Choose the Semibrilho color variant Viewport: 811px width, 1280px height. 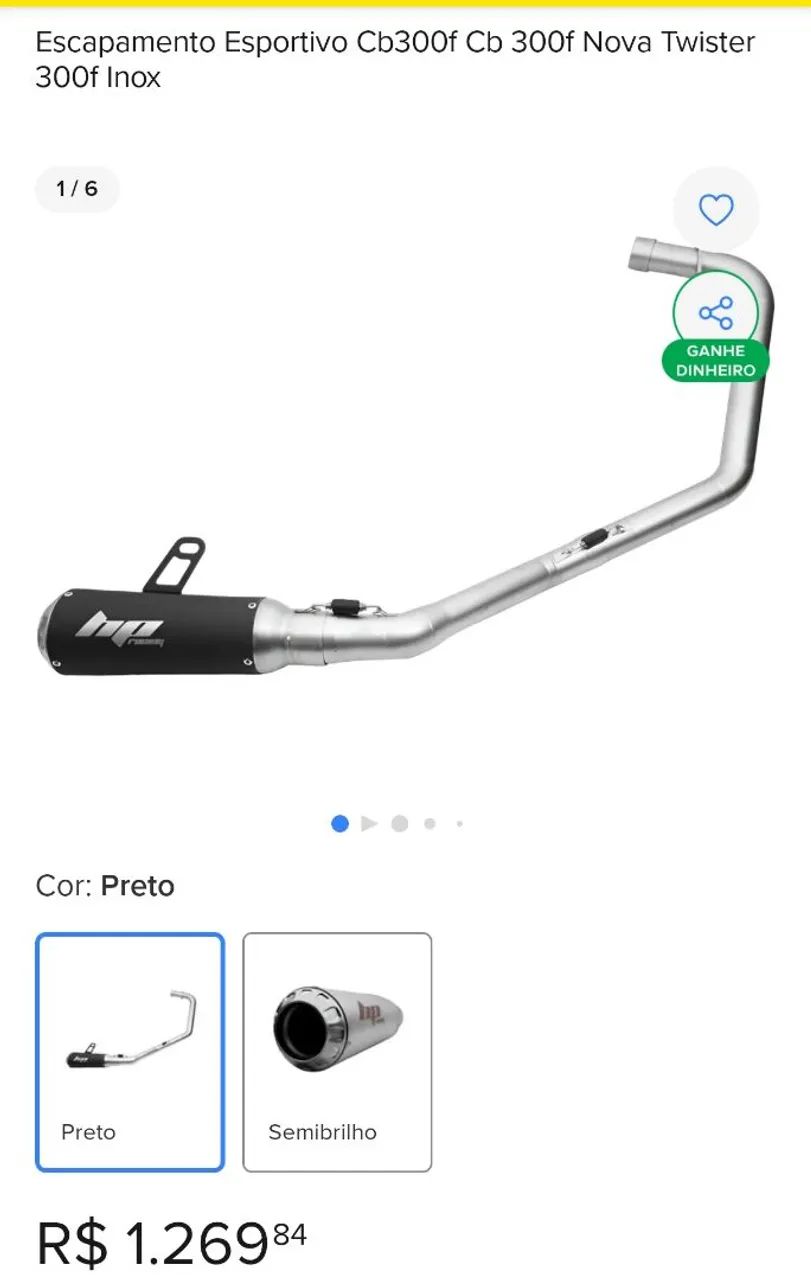(337, 1051)
